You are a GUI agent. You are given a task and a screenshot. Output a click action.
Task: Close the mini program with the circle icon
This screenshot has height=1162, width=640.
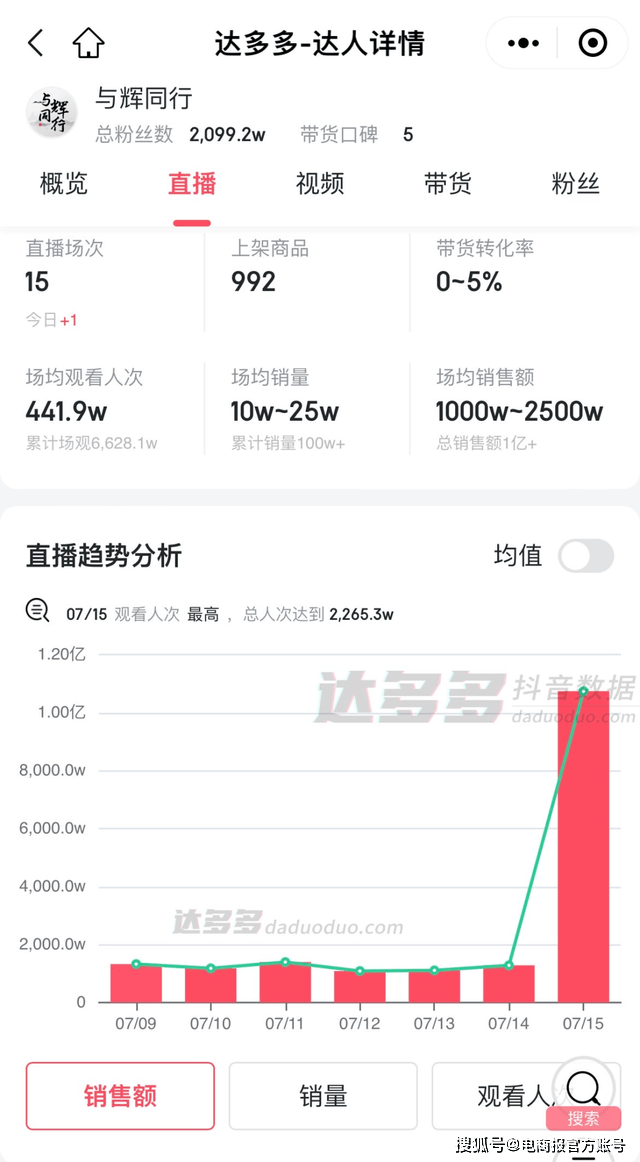[592, 43]
